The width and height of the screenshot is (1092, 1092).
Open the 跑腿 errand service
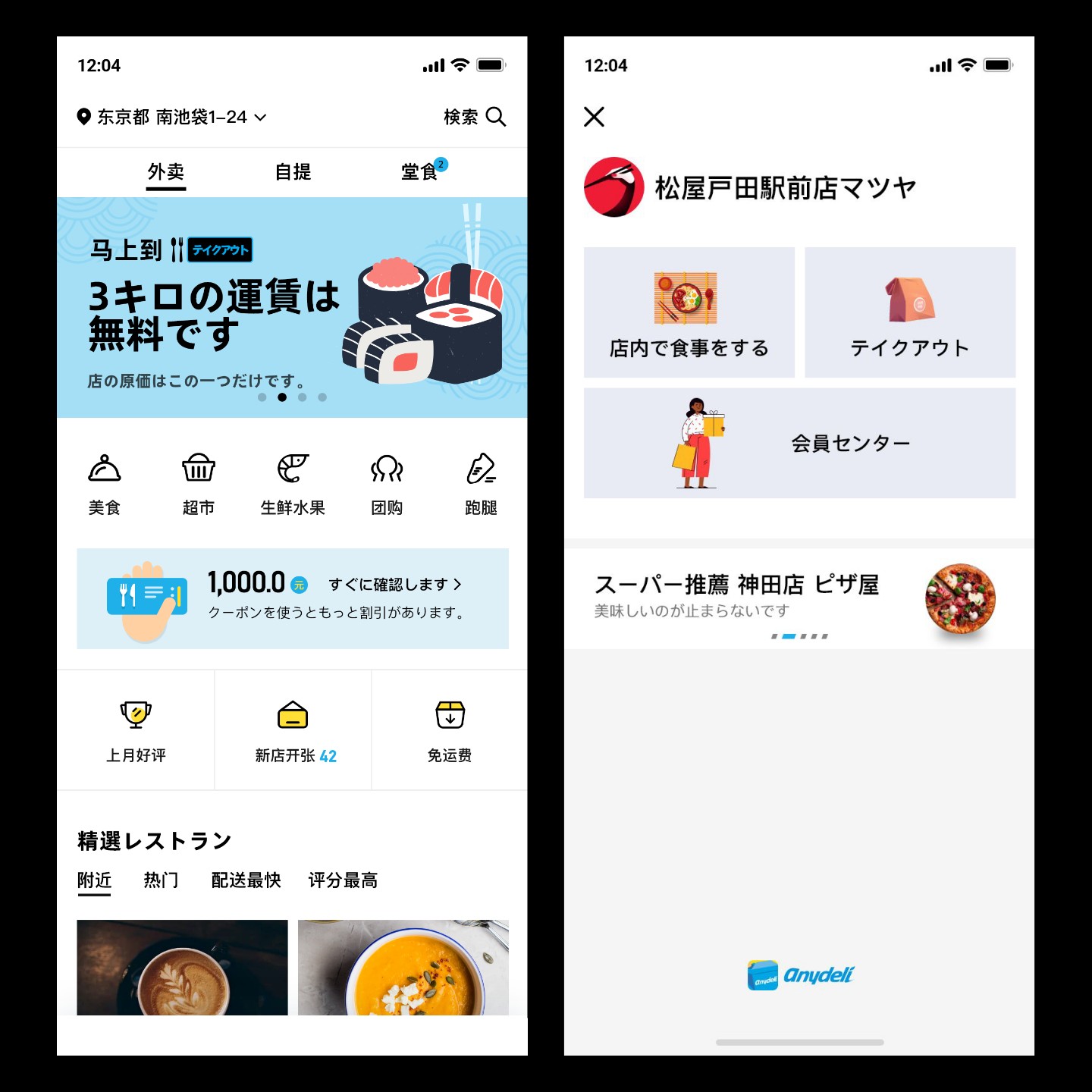(481, 484)
